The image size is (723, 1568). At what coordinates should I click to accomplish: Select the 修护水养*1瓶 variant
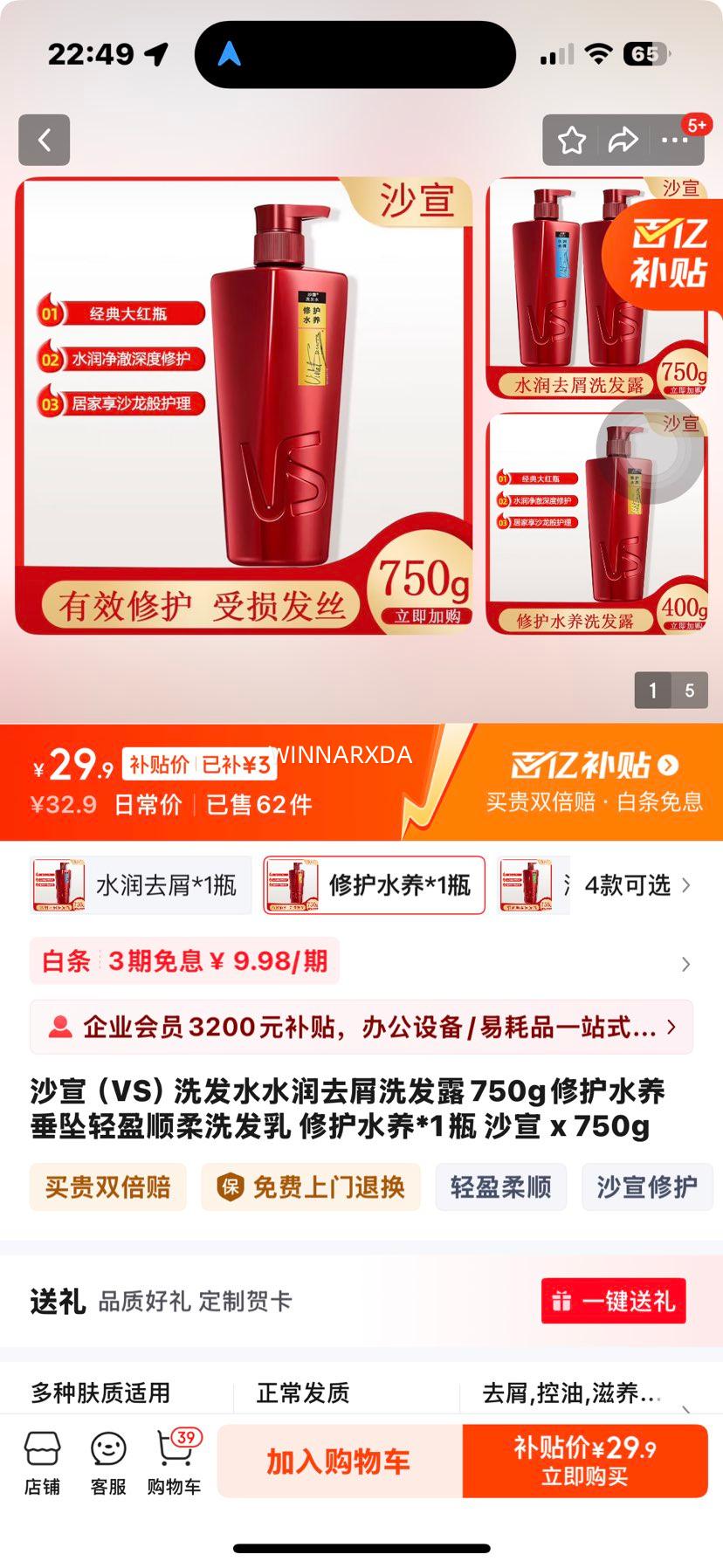point(373,884)
